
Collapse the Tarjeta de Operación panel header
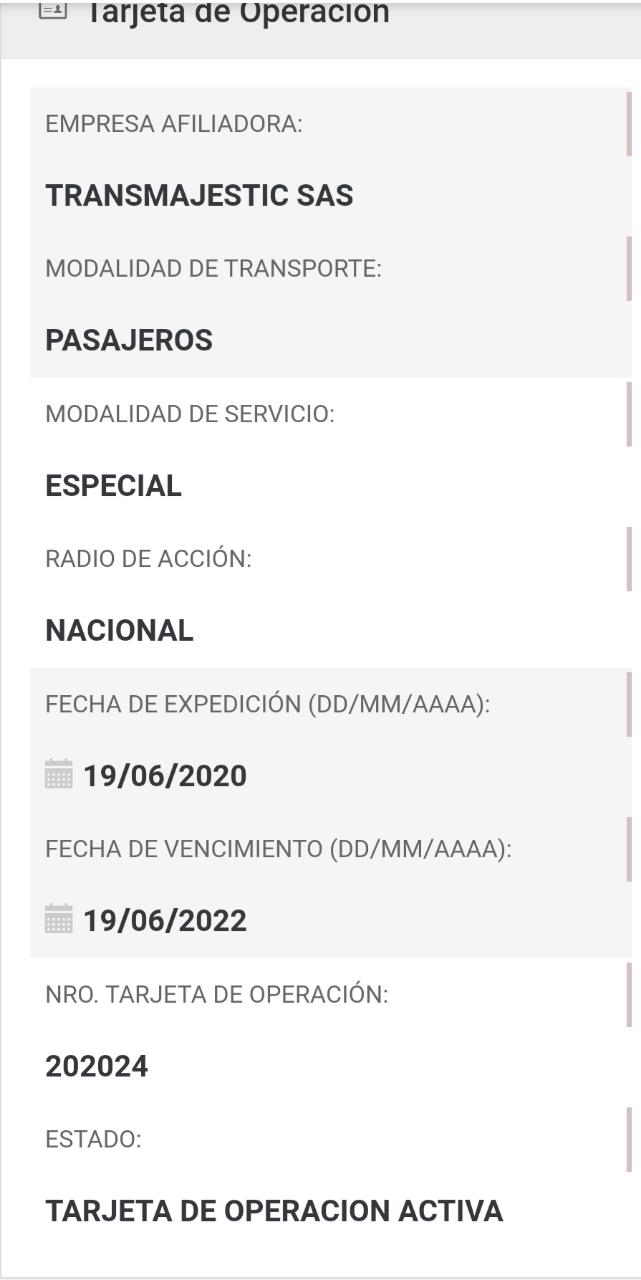coord(238,16)
